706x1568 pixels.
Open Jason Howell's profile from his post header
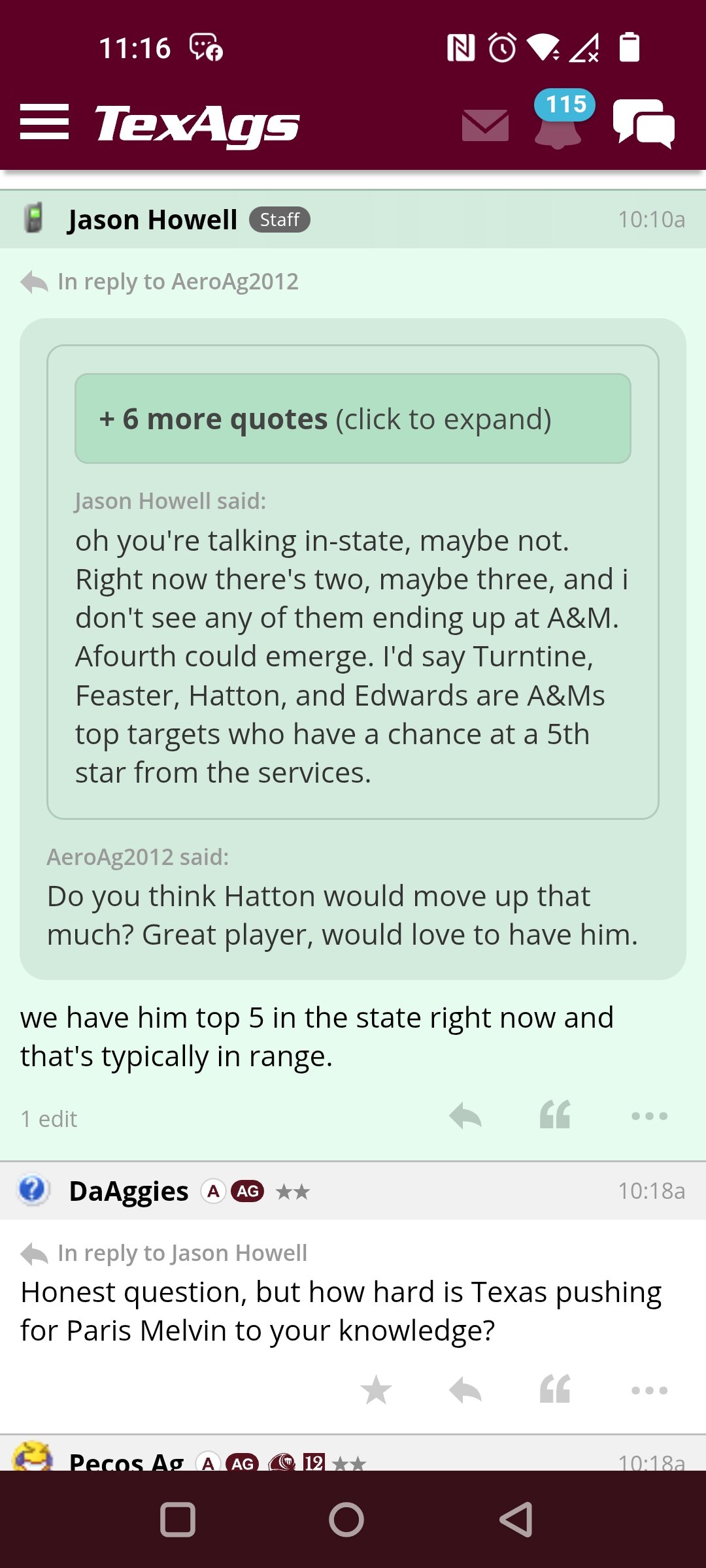pyautogui.click(x=152, y=220)
